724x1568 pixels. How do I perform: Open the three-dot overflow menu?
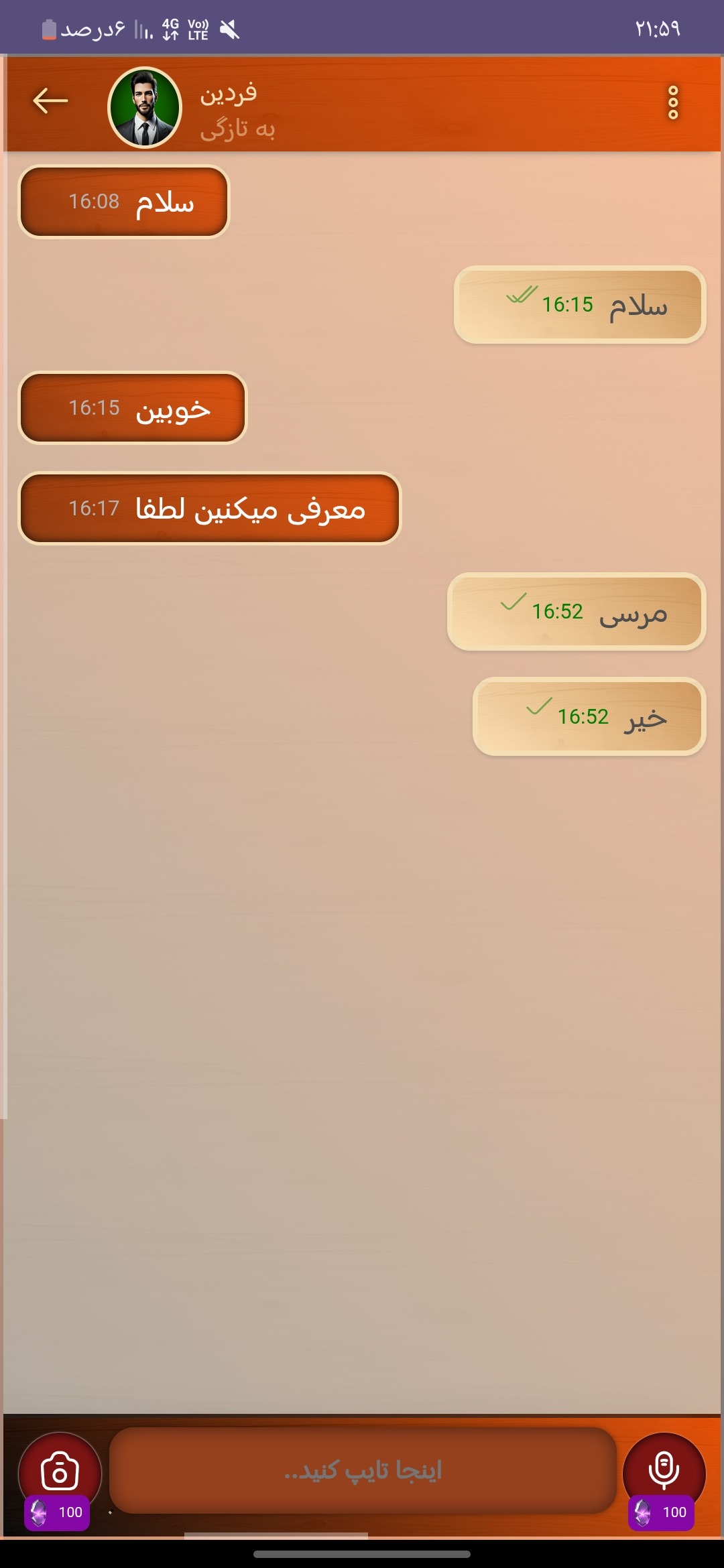click(673, 103)
